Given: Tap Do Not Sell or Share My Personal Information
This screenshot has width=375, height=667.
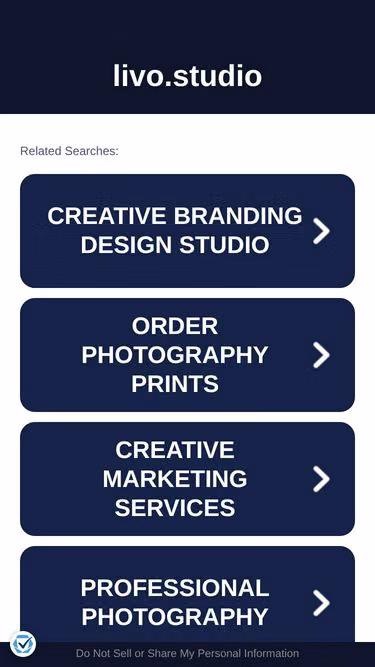Looking at the screenshot, I should coord(188,653).
